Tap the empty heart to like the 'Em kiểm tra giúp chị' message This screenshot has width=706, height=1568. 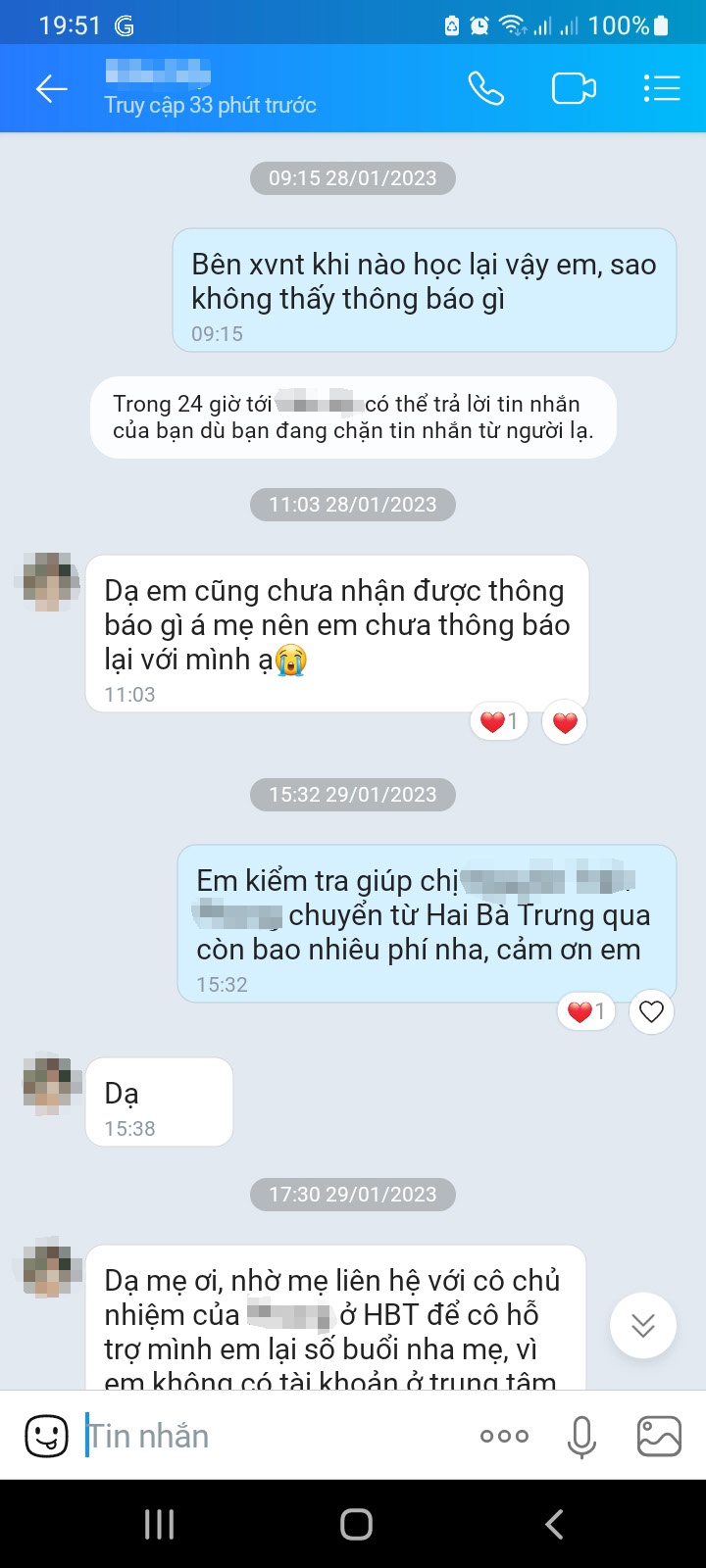pyautogui.click(x=650, y=1011)
